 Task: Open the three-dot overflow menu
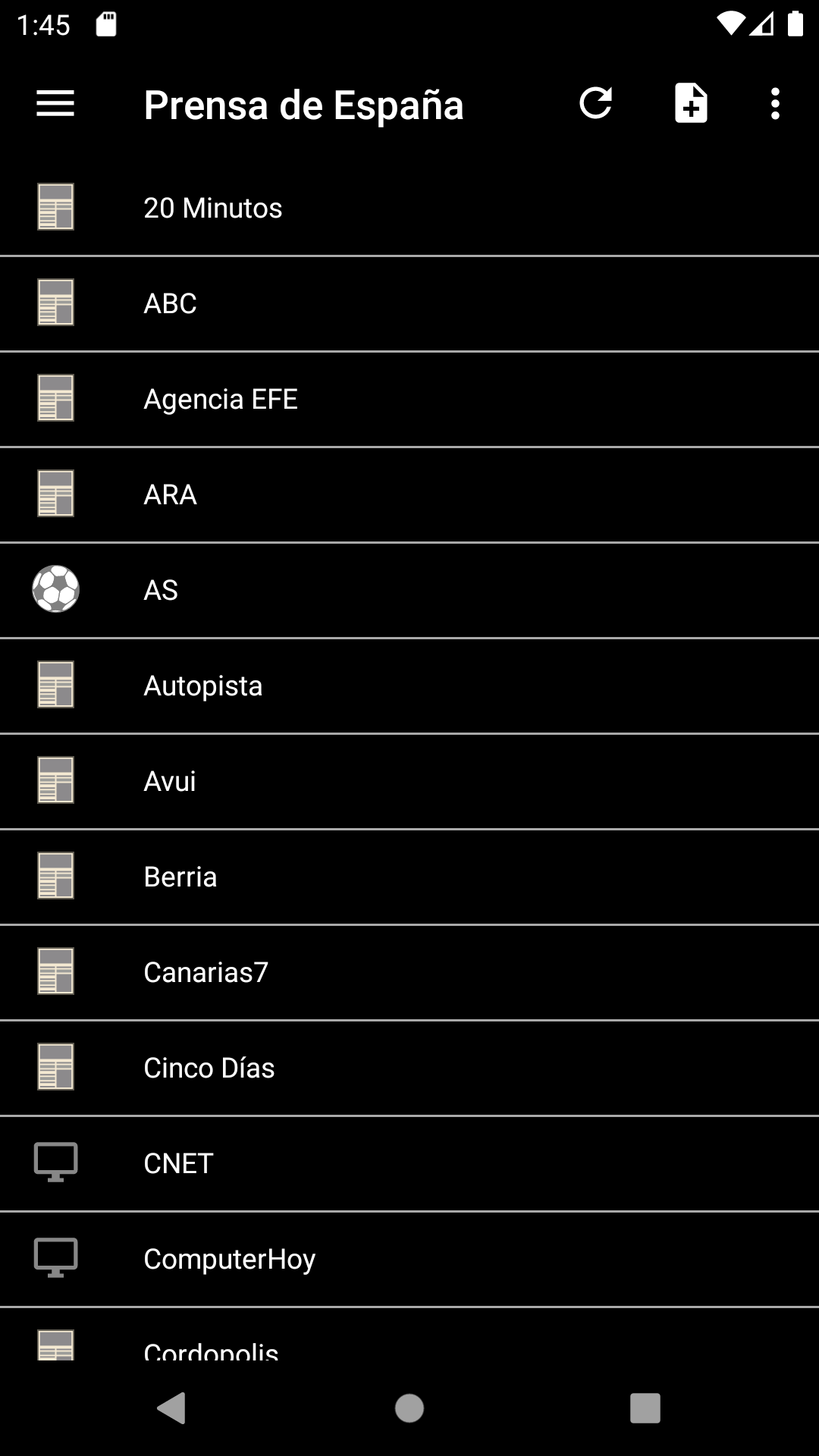click(x=774, y=104)
